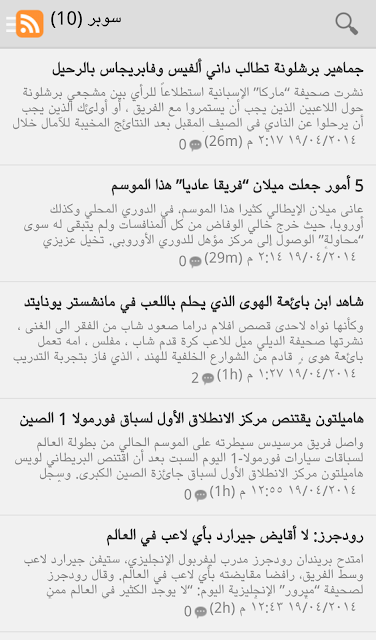Read the 5 things about Milan article
This screenshot has height=640, width=376.
(188, 224)
